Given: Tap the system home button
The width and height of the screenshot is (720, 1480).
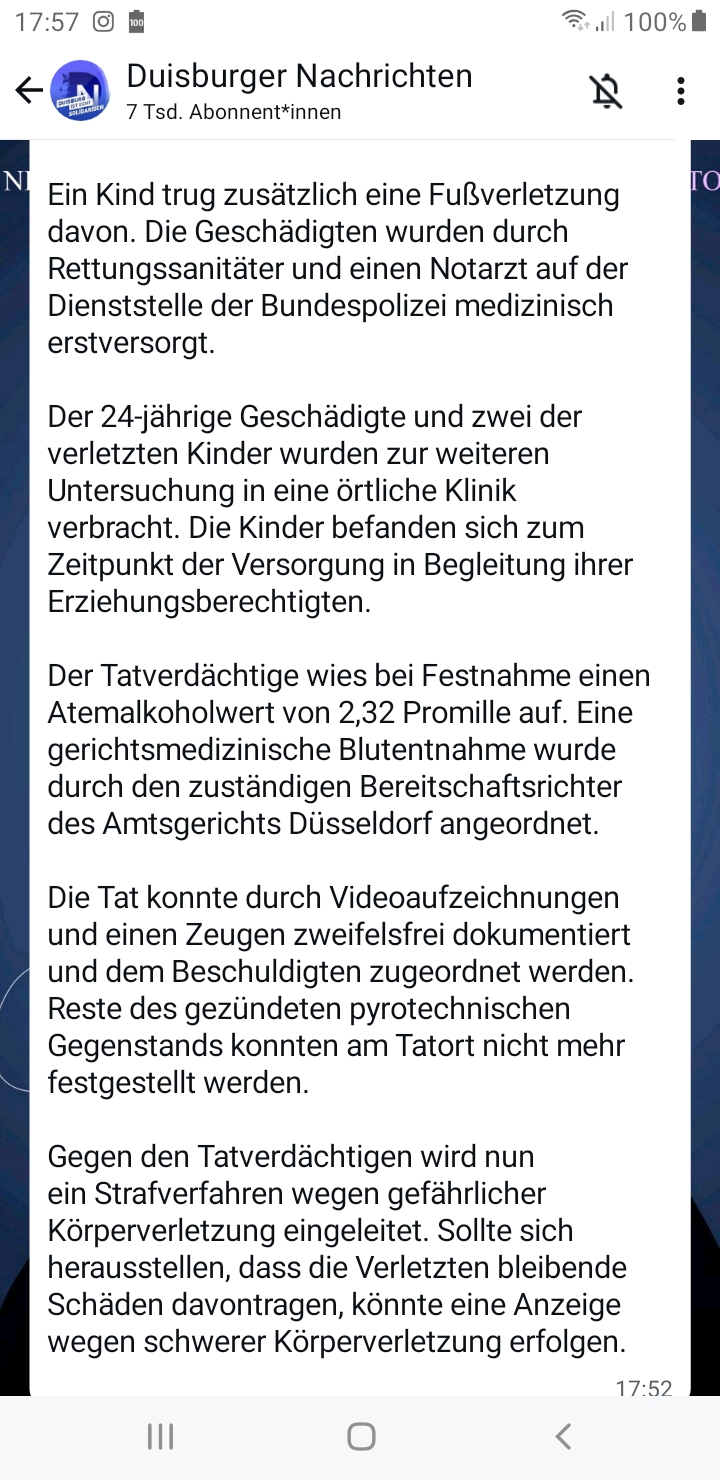Looking at the screenshot, I should click(361, 1437).
